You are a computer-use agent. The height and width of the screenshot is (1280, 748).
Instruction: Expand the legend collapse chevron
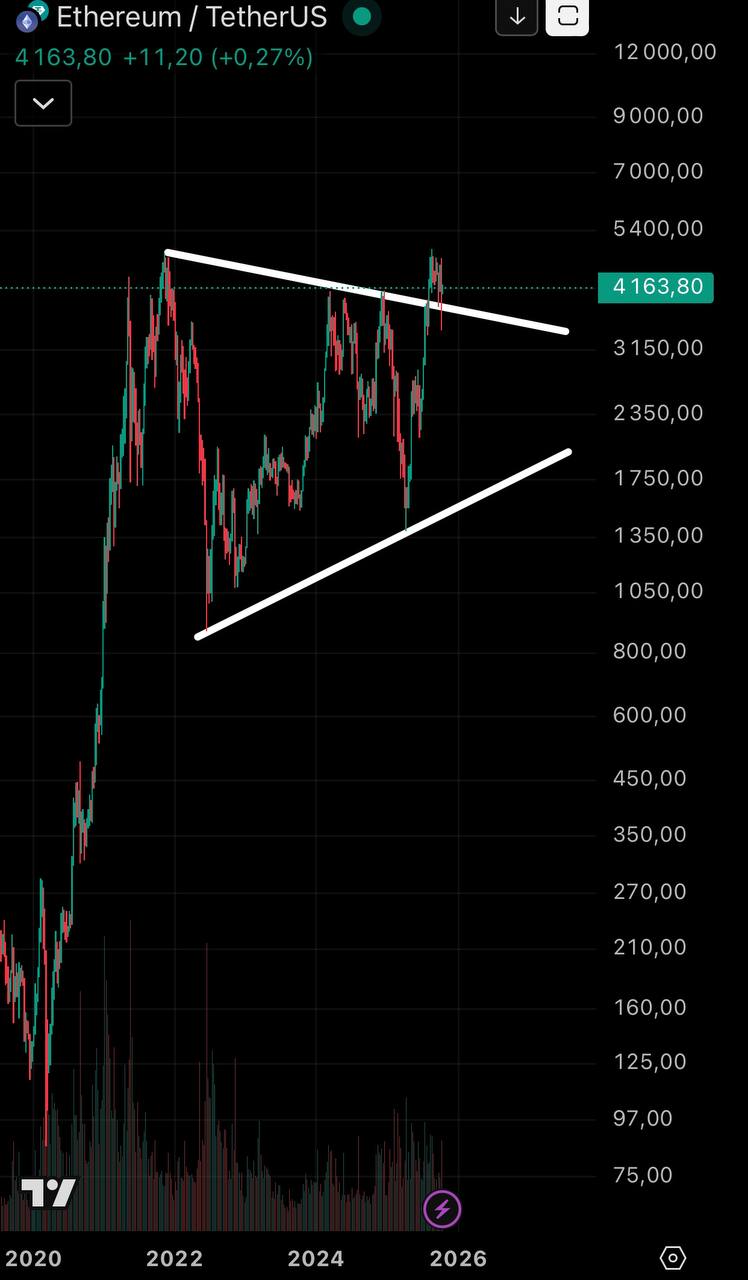pyautogui.click(x=43, y=103)
